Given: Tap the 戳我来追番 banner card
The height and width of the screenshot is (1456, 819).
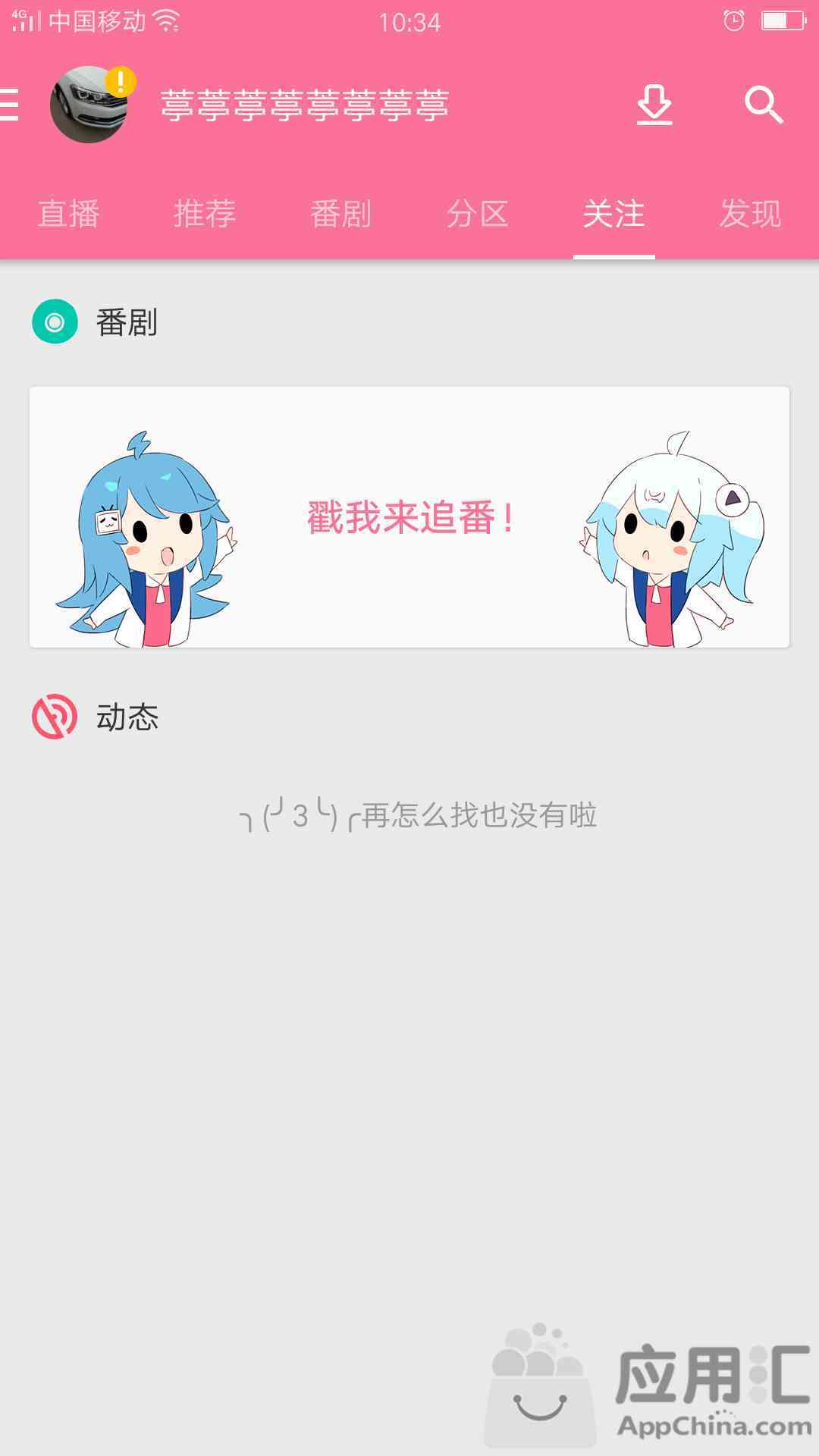Looking at the screenshot, I should click(x=409, y=517).
